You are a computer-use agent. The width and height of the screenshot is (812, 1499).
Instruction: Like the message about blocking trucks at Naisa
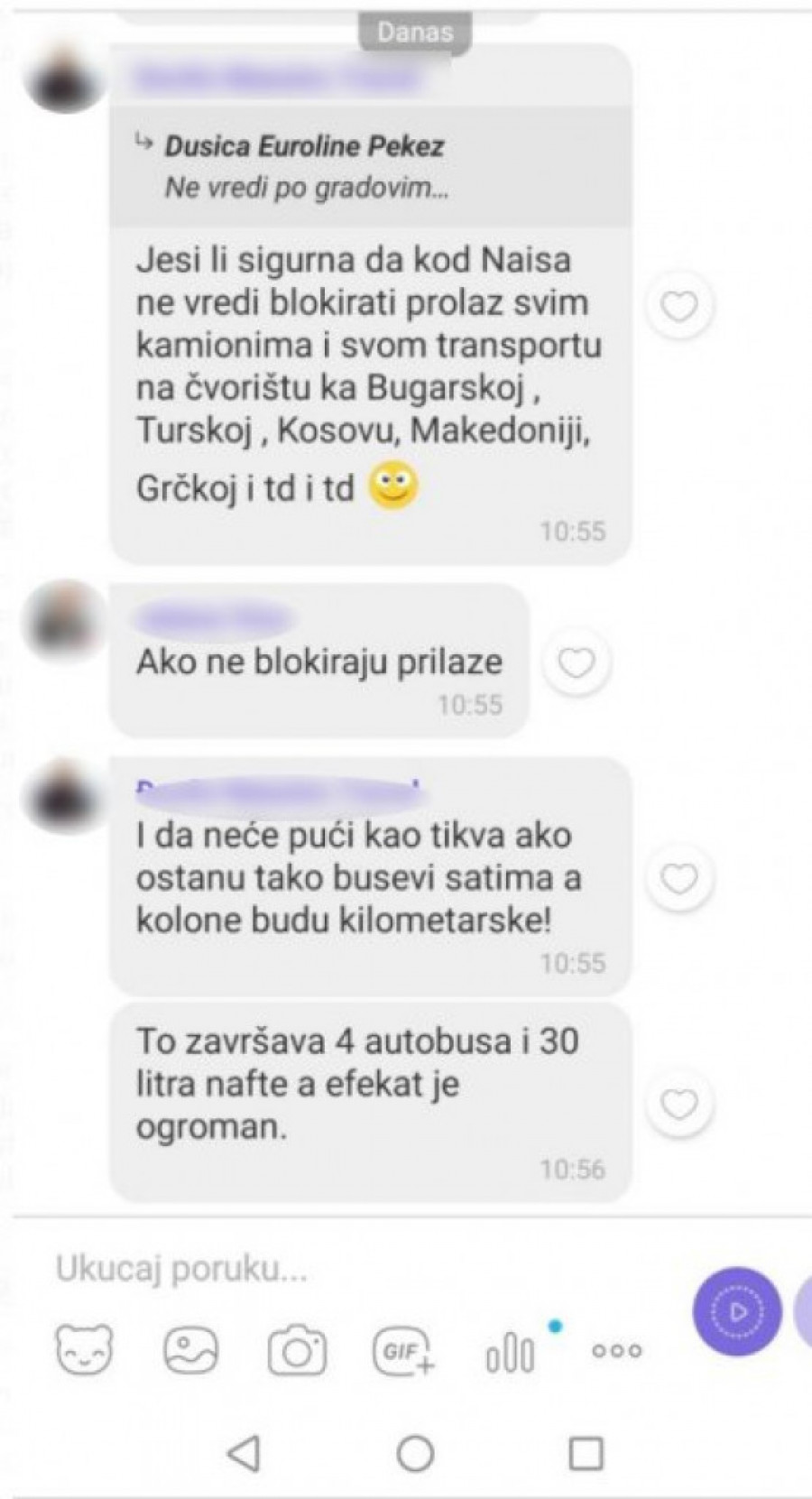tap(679, 307)
